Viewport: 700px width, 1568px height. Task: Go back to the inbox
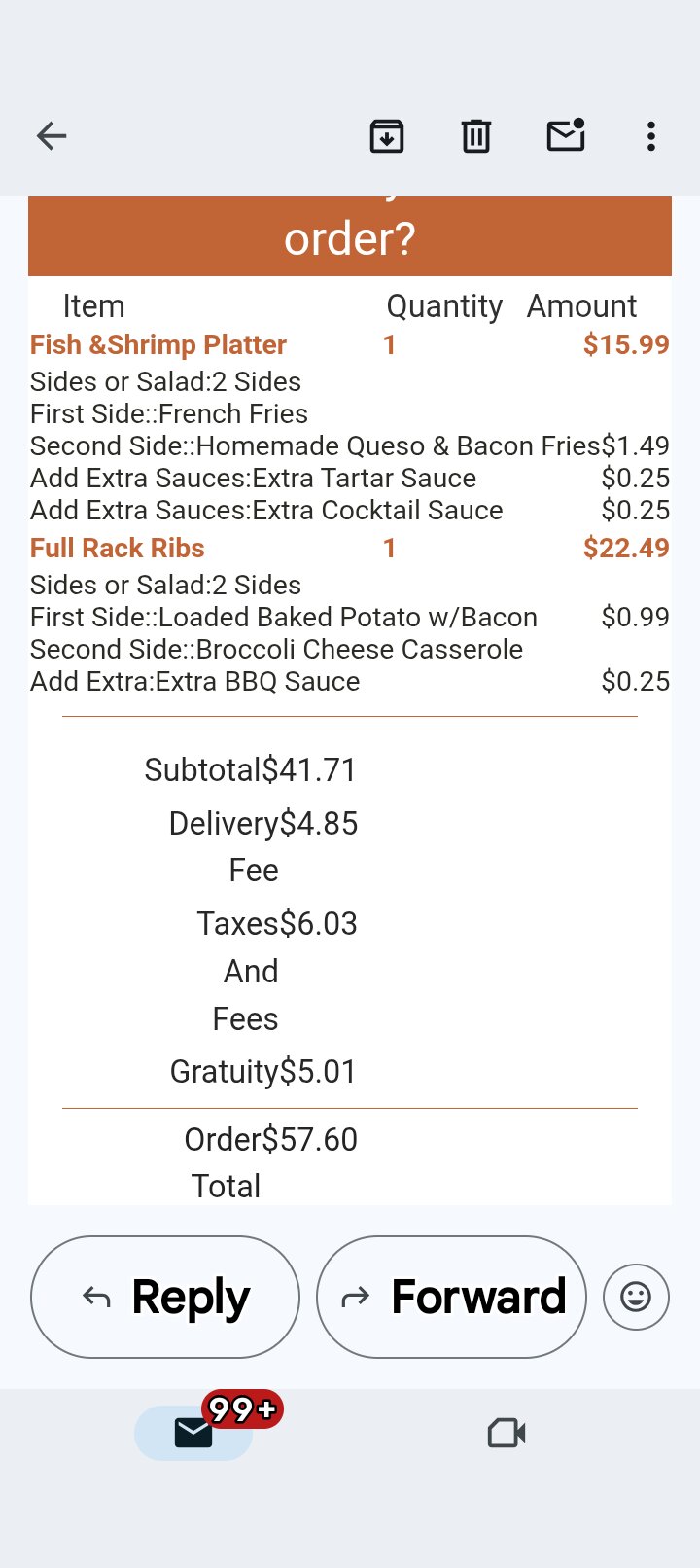click(52, 136)
